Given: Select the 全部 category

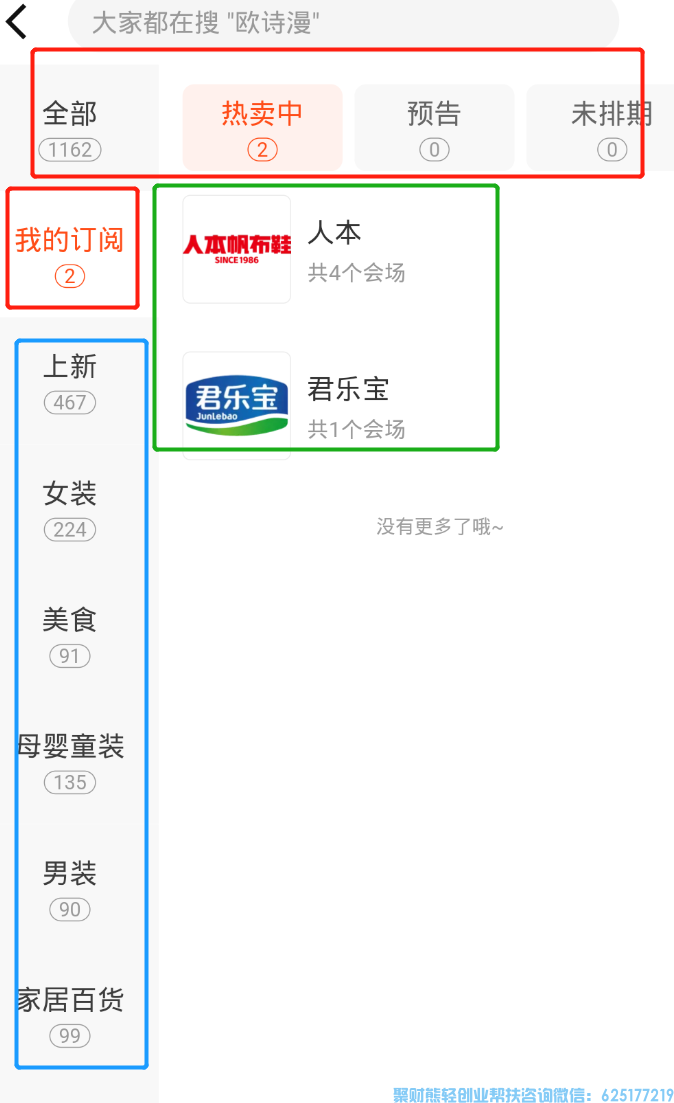Looking at the screenshot, I should 70,128.
